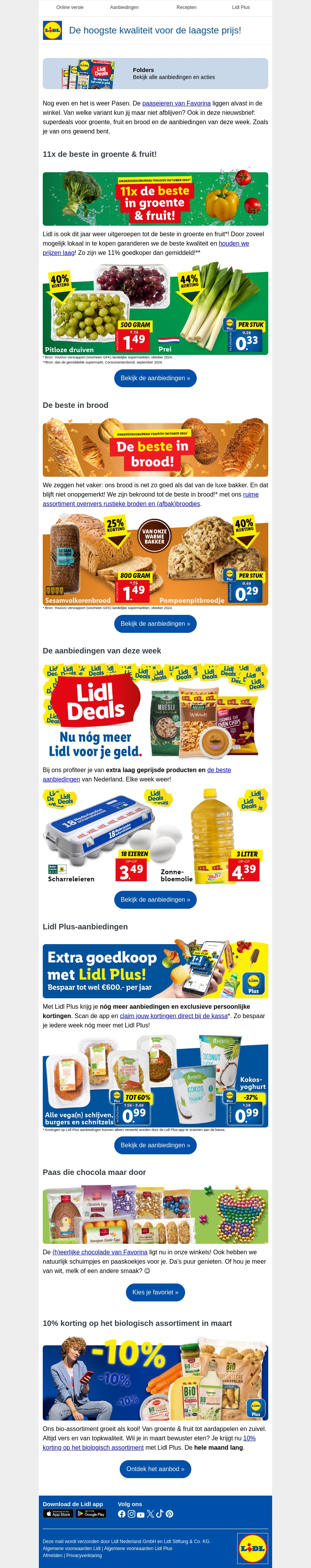Tap Bekijk de aanbiedingen under groente & fruit
The height and width of the screenshot is (1568, 311).
point(155,378)
